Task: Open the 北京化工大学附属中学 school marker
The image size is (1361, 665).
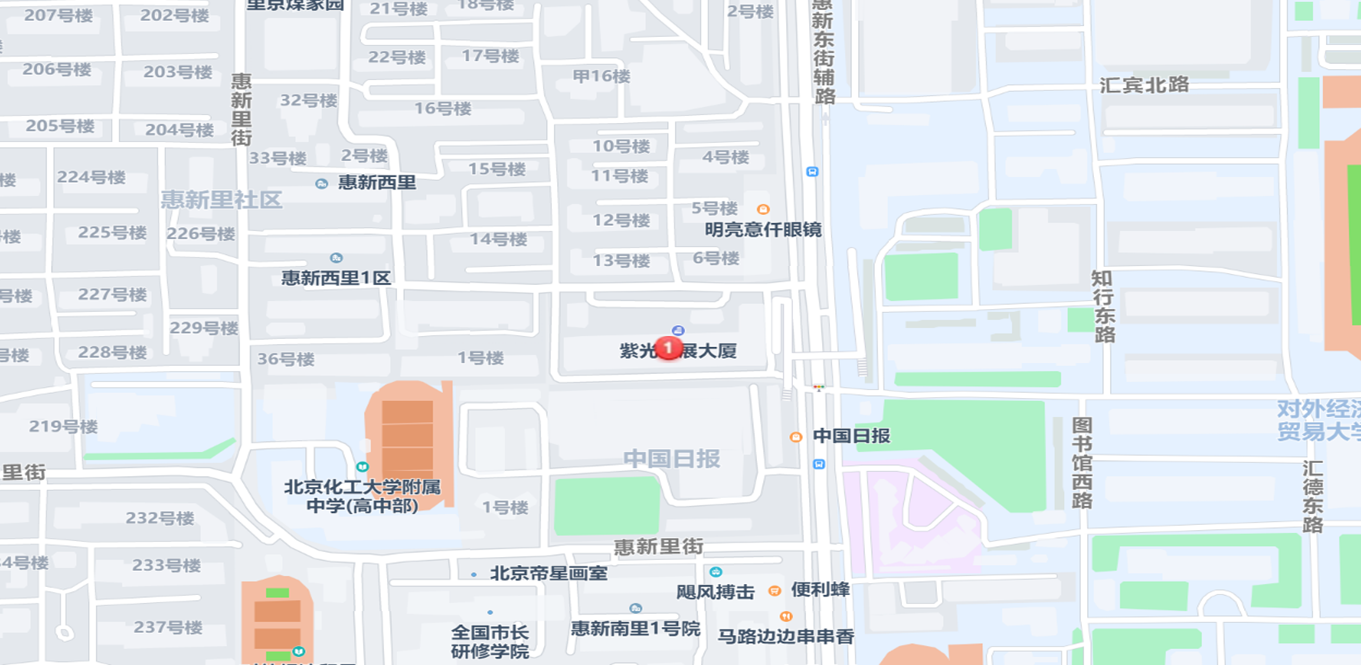Action: coord(362,467)
